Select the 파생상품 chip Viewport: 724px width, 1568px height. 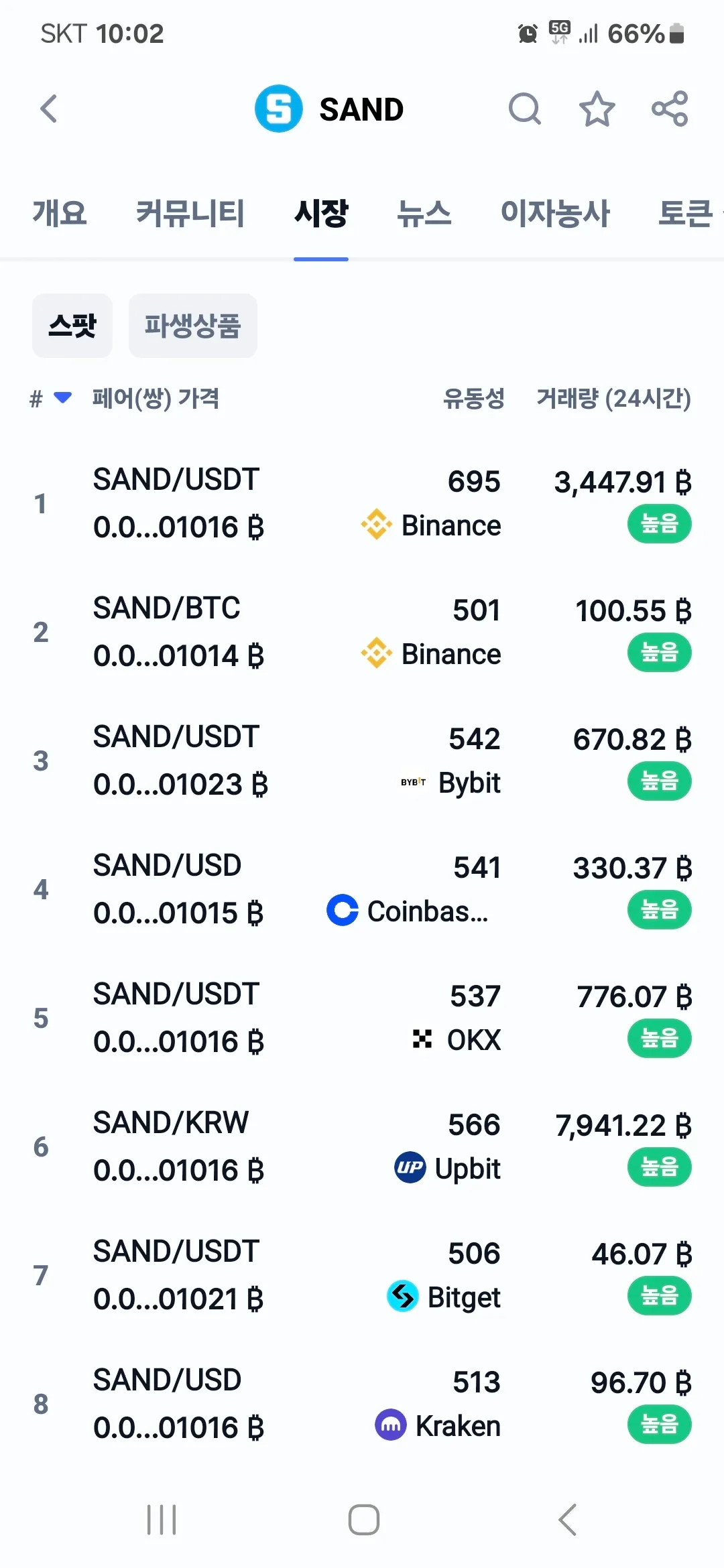pos(193,326)
